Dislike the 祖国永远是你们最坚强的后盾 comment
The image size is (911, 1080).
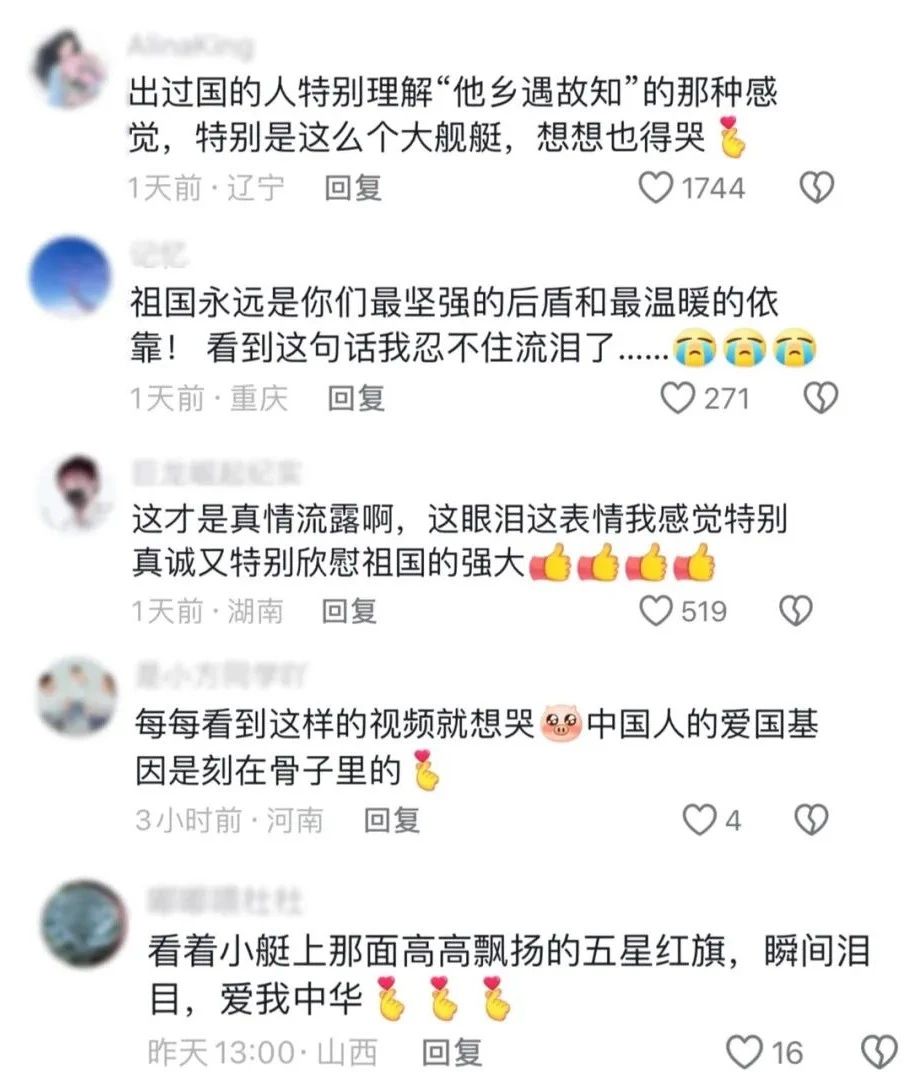[821, 398]
